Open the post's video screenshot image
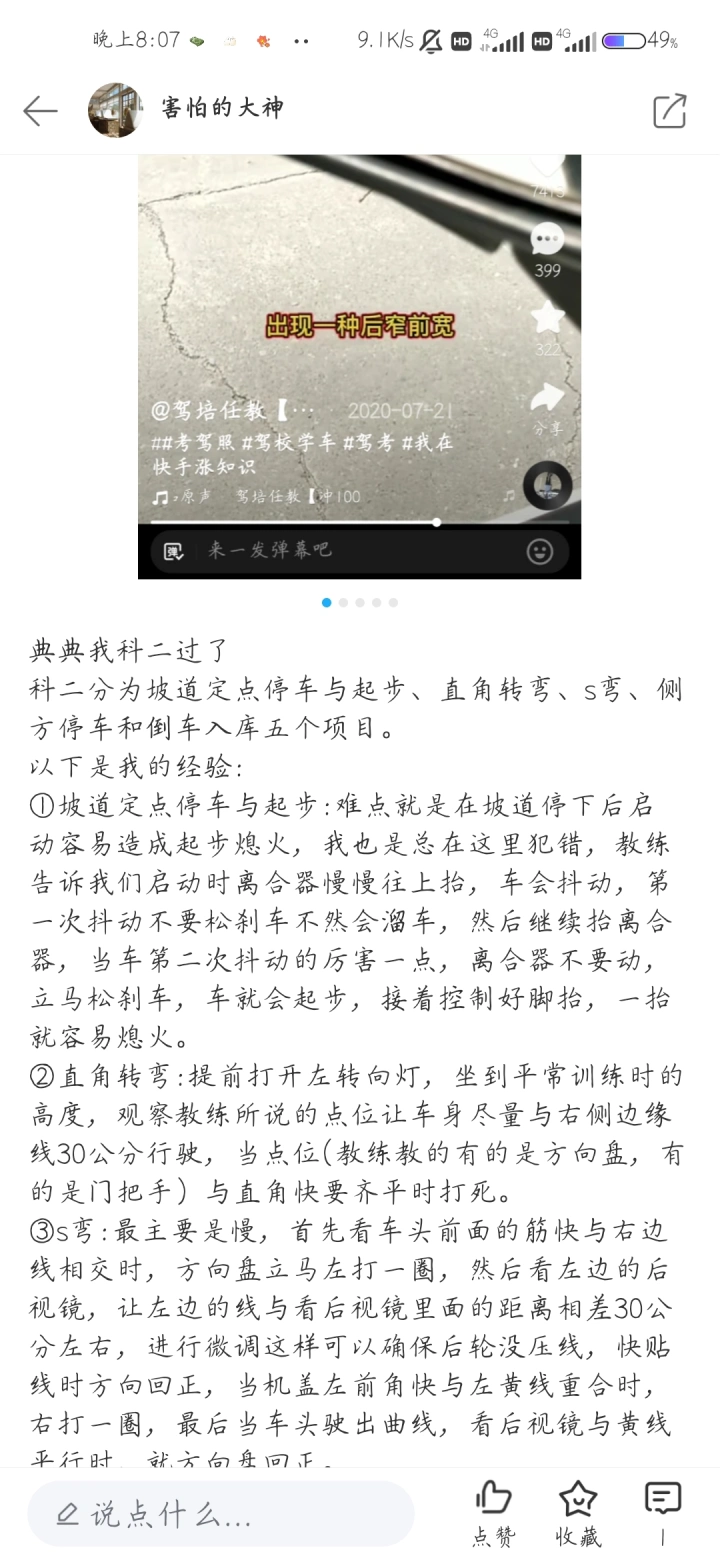The width and height of the screenshot is (720, 1560). (x=359, y=366)
